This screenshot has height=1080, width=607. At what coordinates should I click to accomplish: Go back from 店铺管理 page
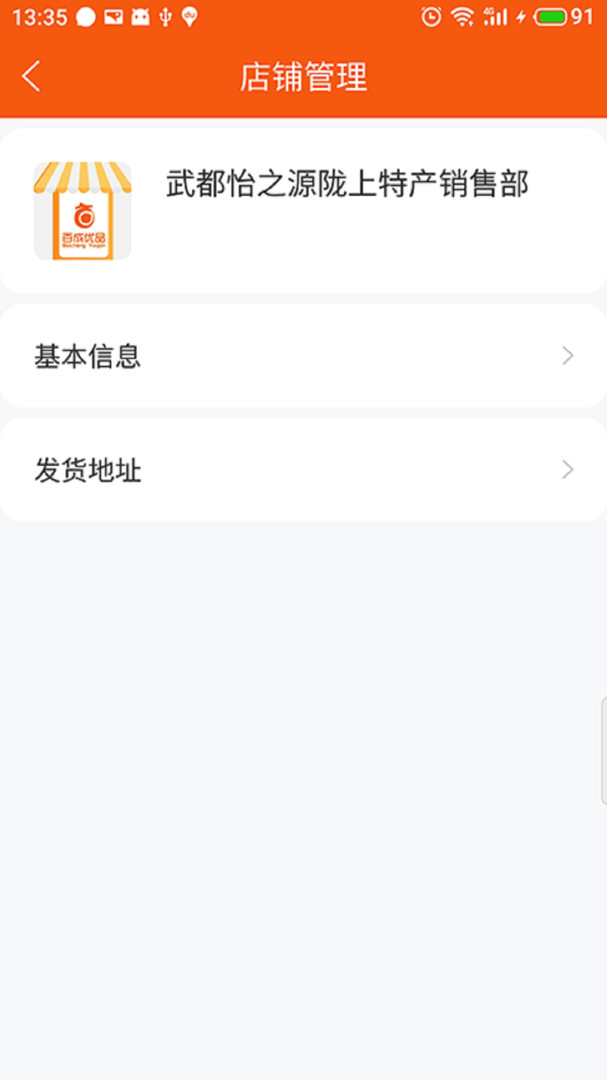tap(32, 76)
